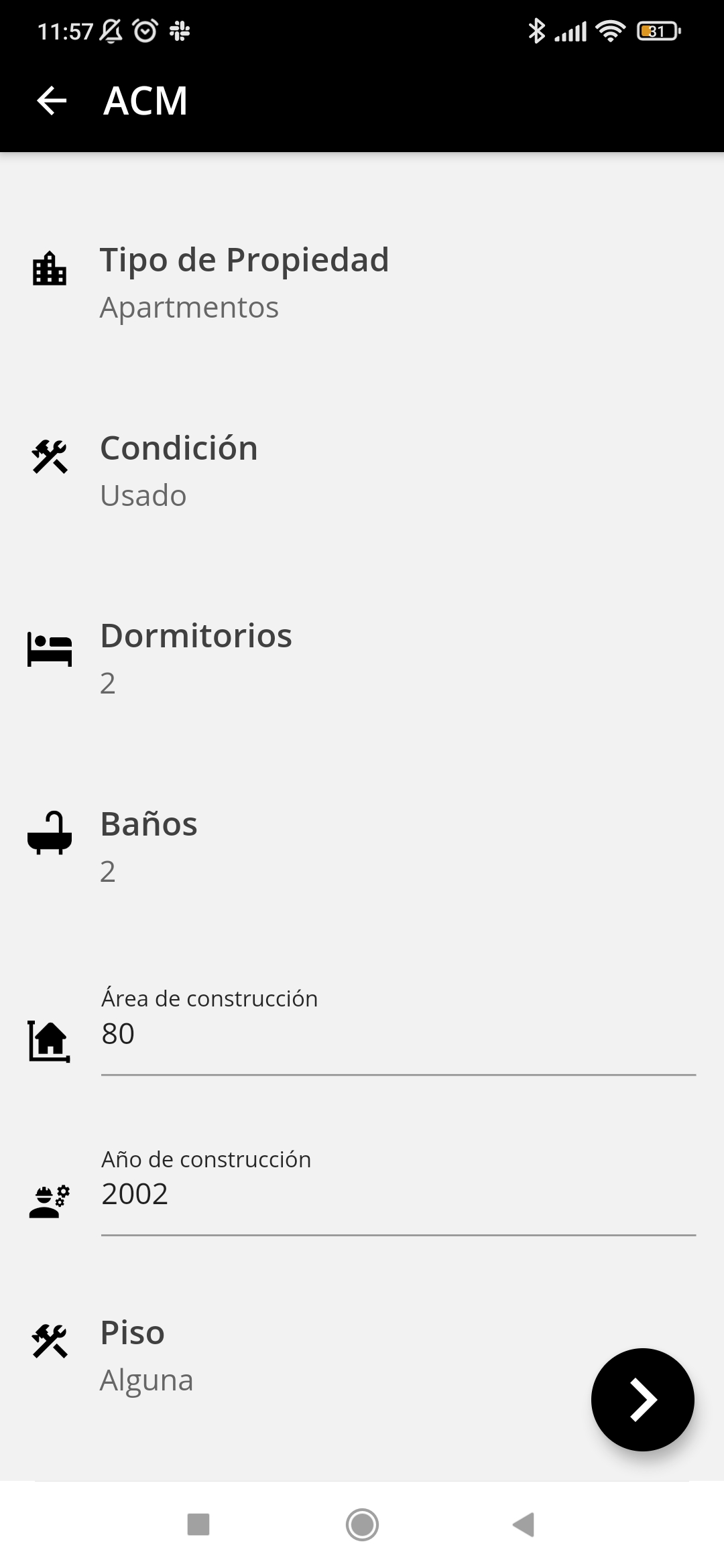
Task: Go to the Android home screen
Action: coord(362,1524)
